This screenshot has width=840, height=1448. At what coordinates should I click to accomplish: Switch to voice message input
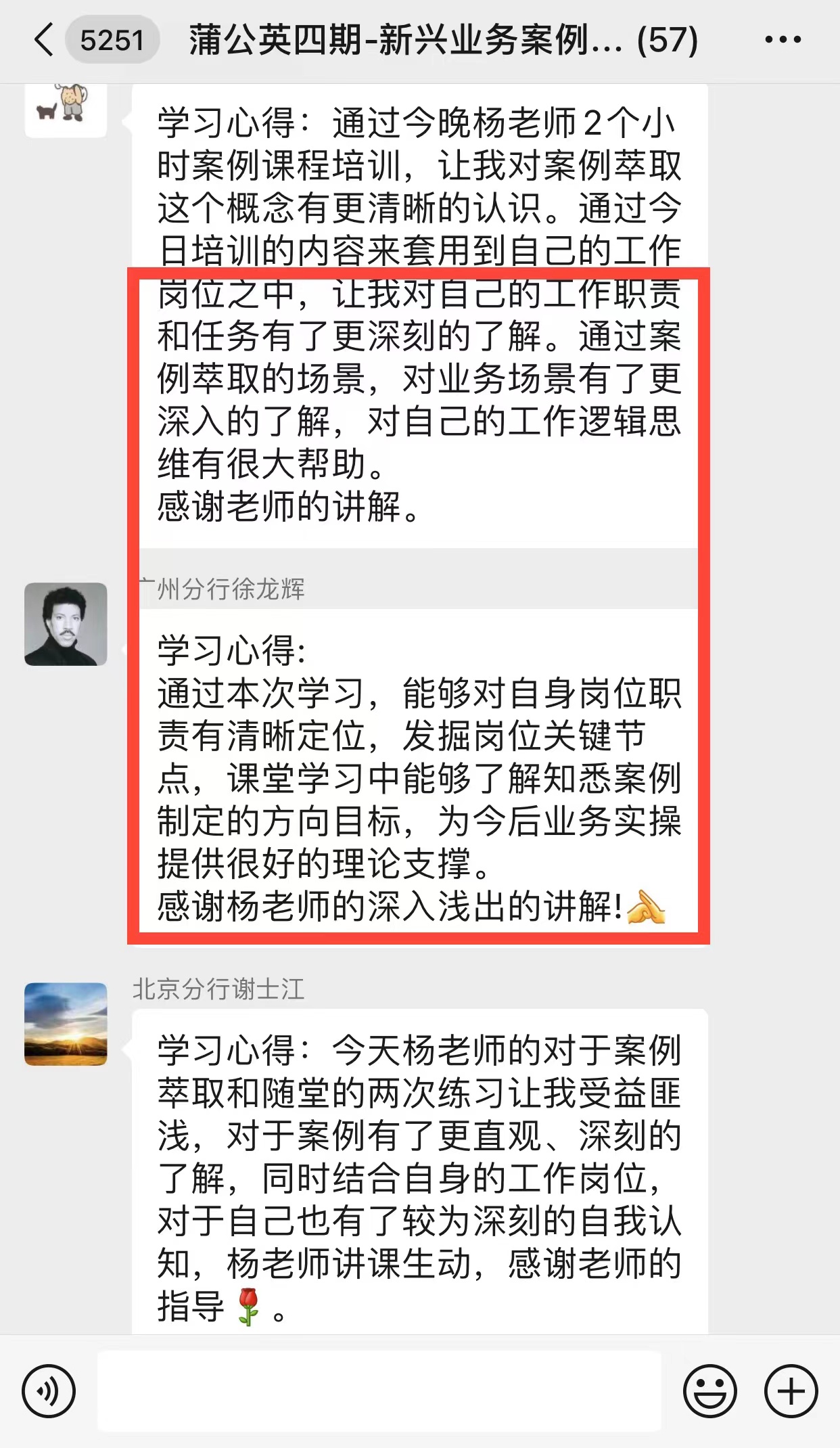click(49, 1391)
